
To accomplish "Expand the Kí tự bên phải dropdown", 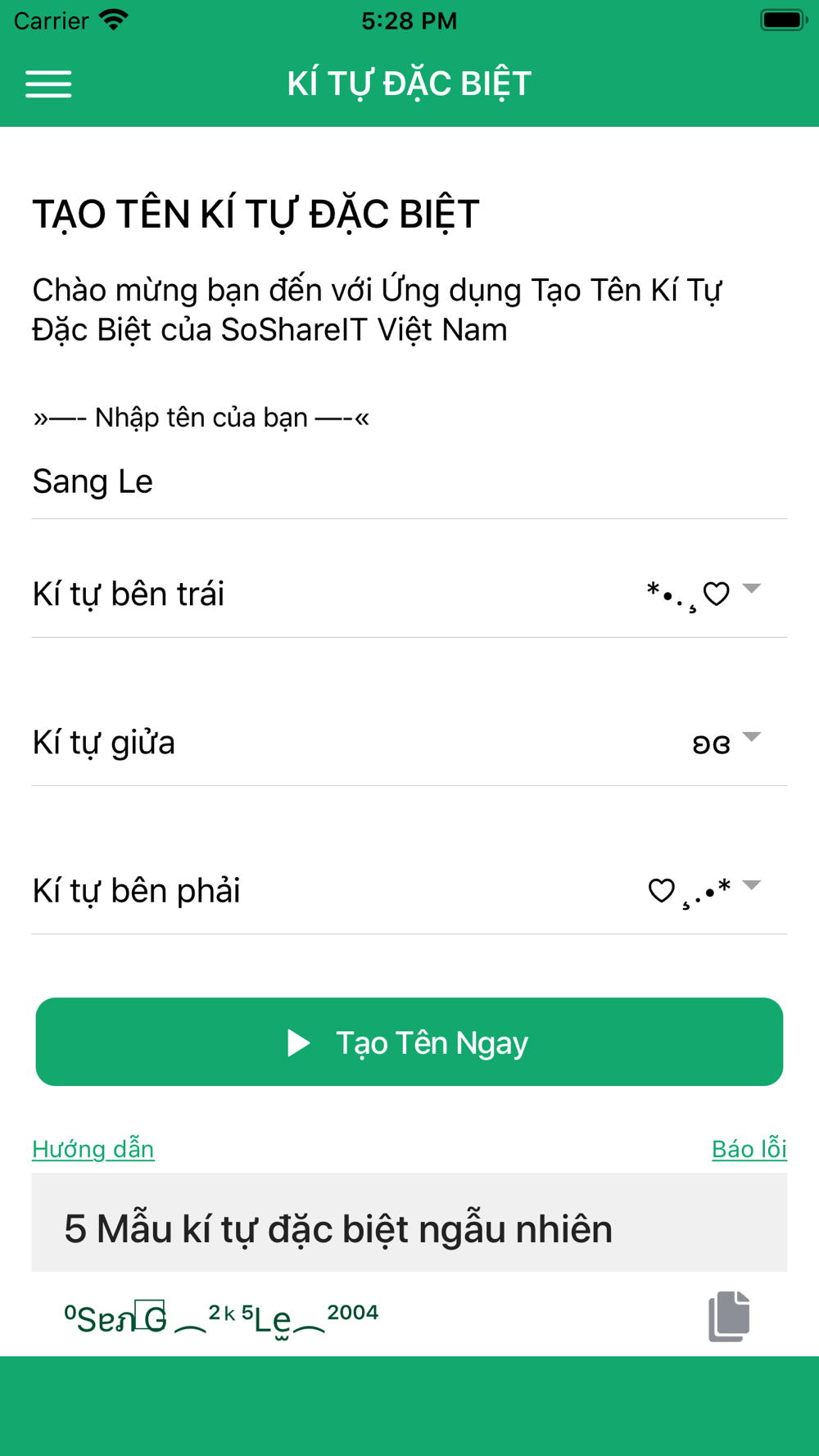I will (704, 889).
